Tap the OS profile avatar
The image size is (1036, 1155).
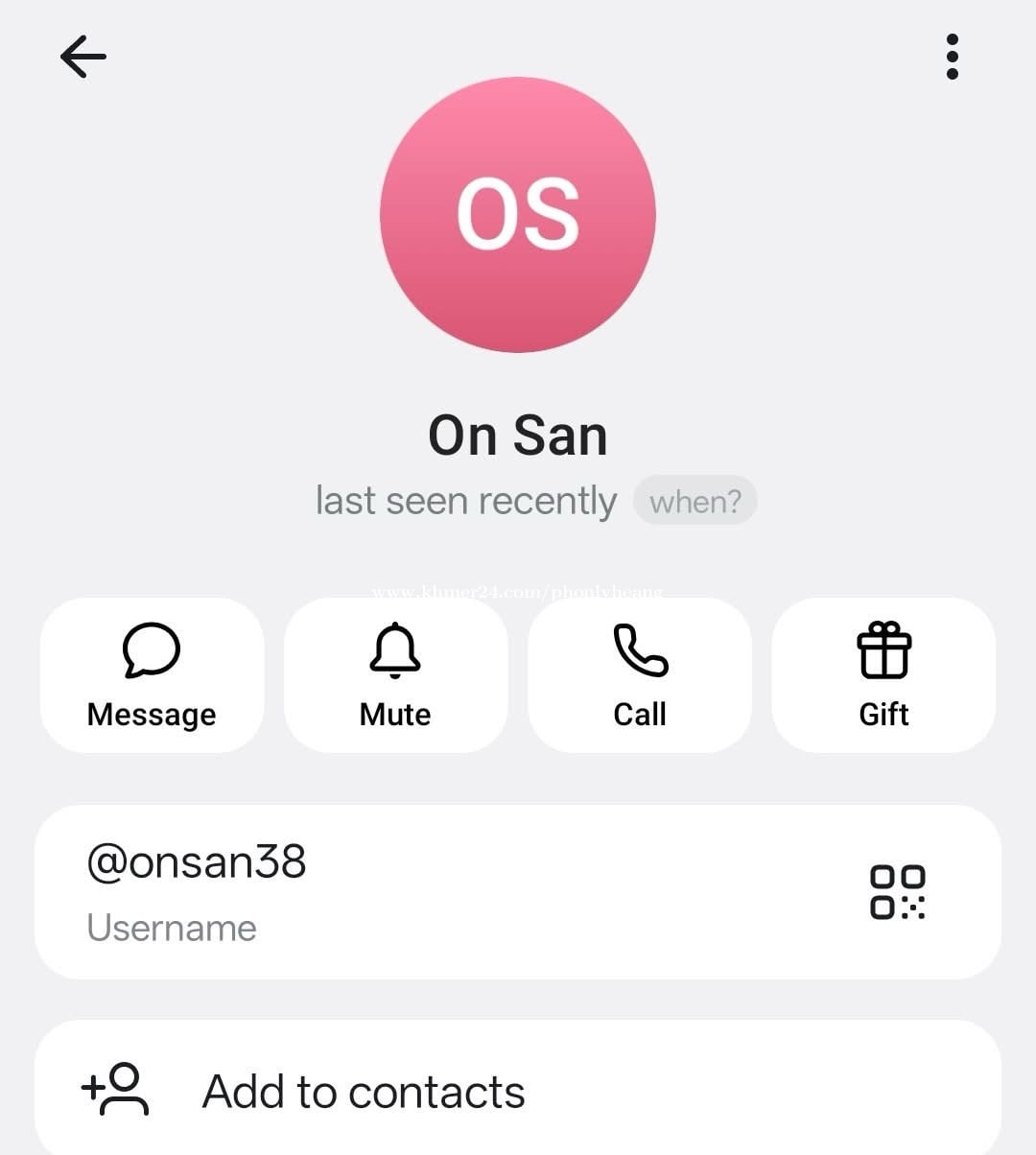[x=518, y=215]
